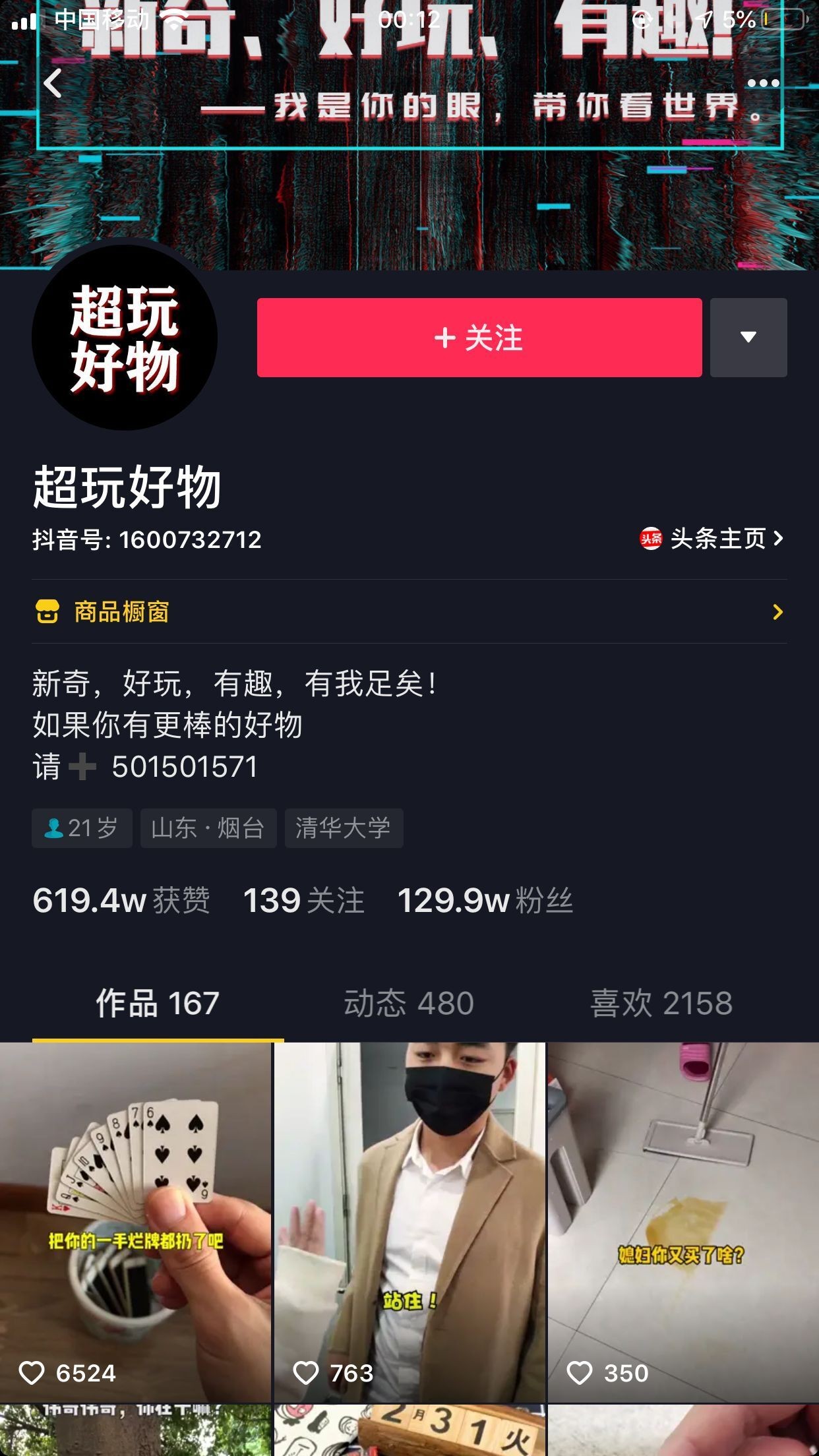The image size is (819, 1456).
Task: Open the 商品橱窗 product showcase
Action: 409,612
